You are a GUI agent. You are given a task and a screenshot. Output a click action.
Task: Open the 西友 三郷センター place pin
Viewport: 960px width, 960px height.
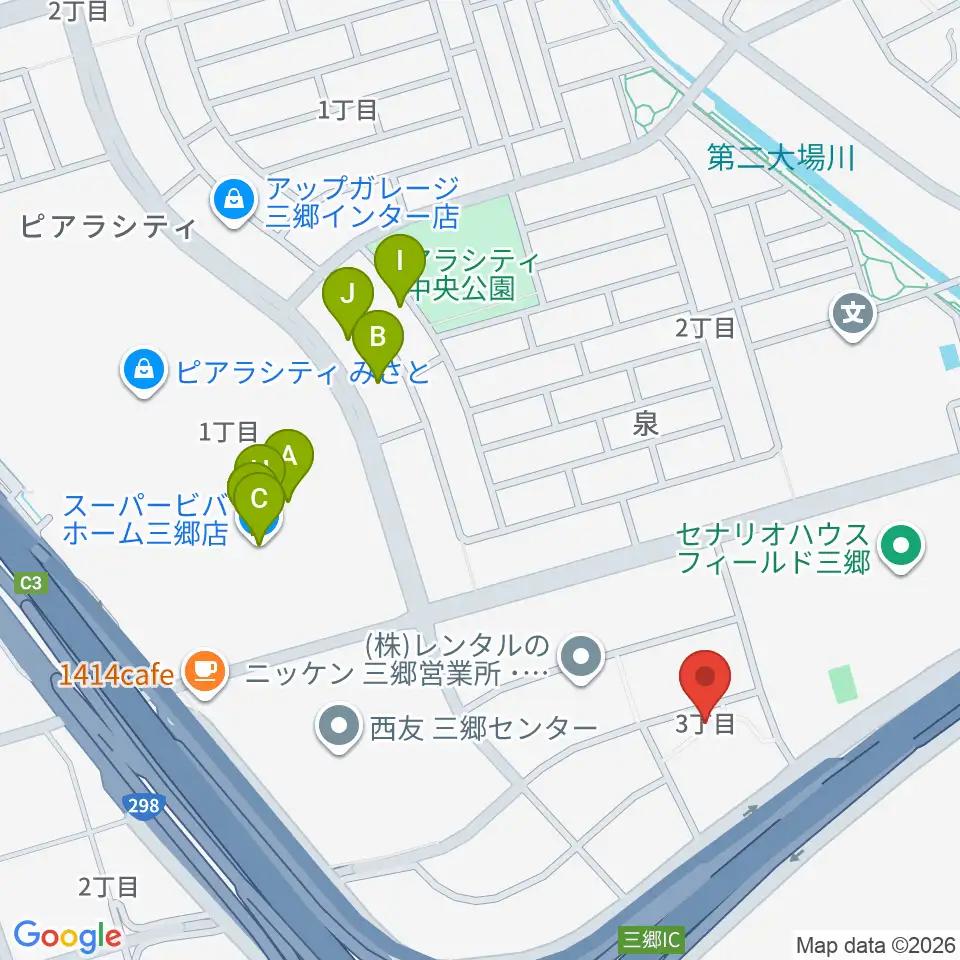339,728
